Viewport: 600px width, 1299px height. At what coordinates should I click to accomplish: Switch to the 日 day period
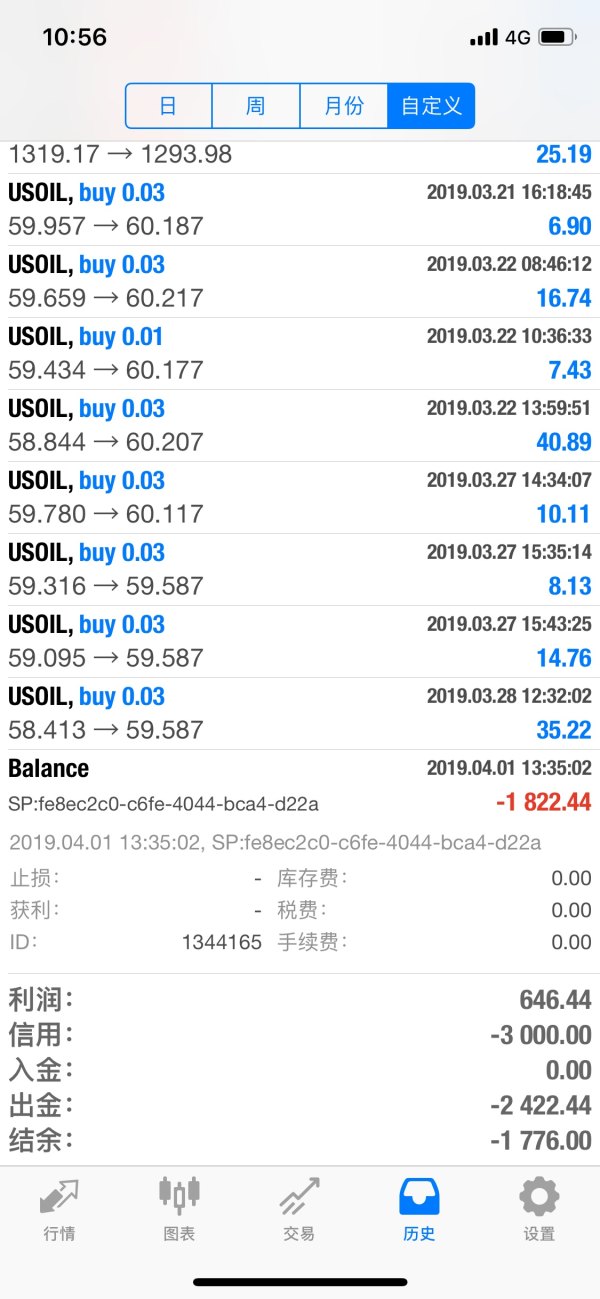tap(169, 106)
